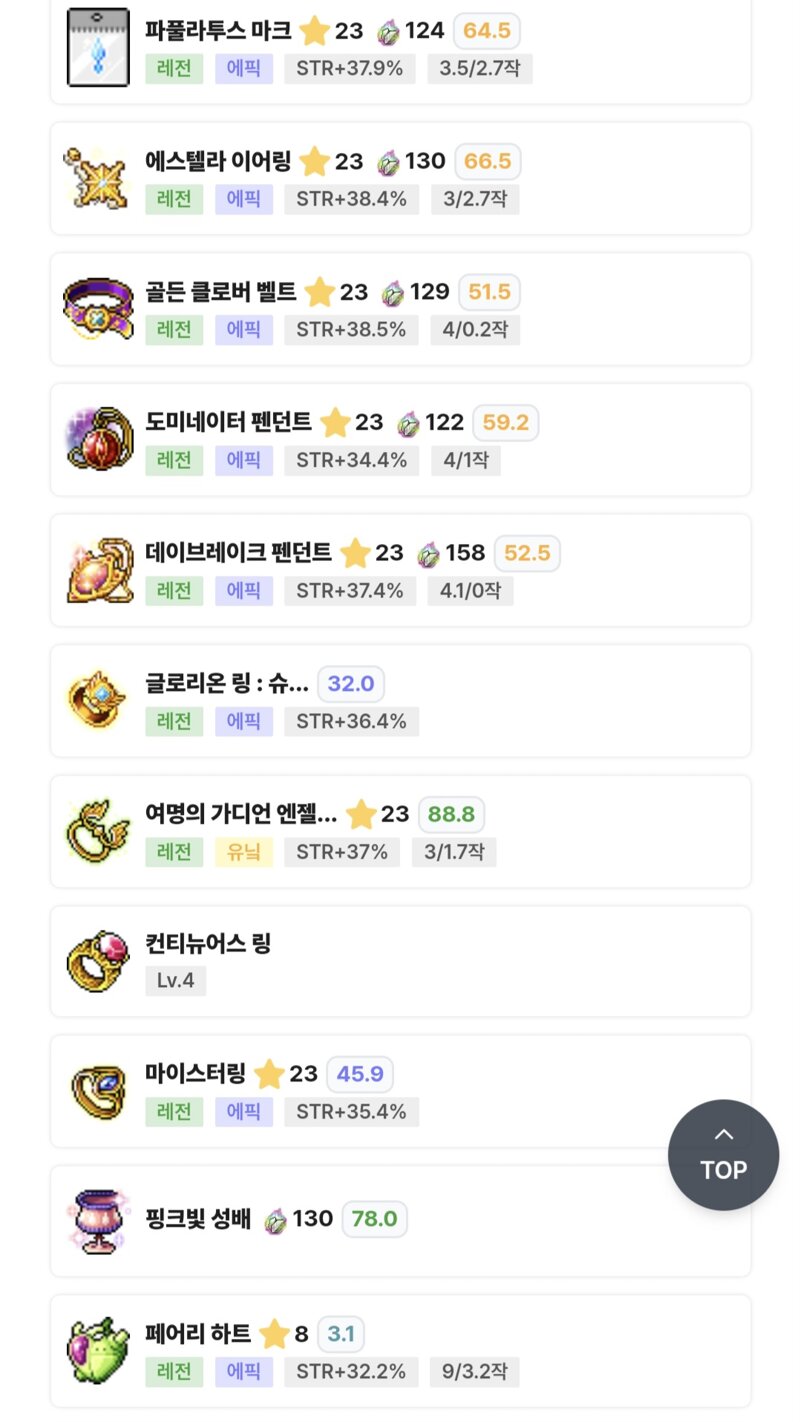Screen dimensions: 800x1422
Task: Open 여명의 가디언 엔젤 ring card
Action: [400, 832]
